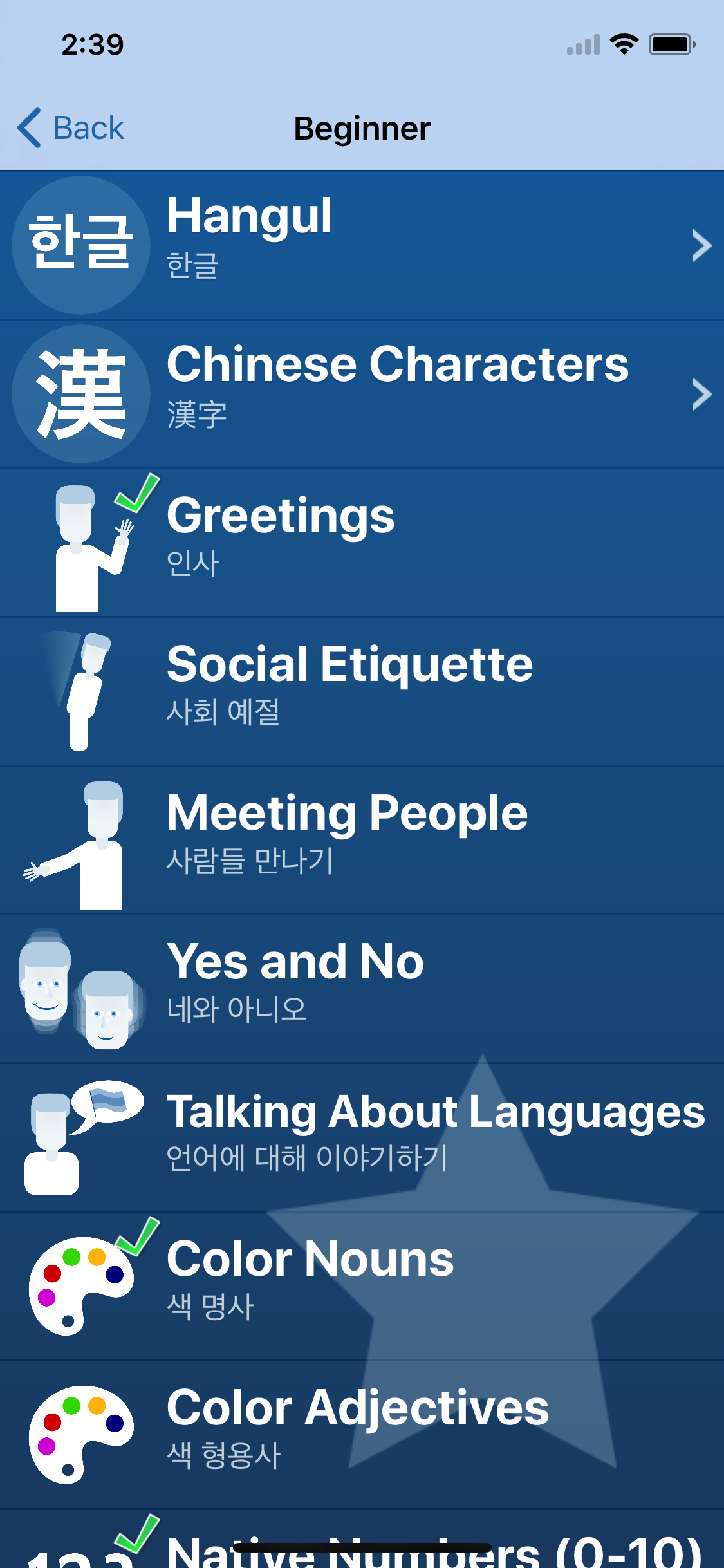Open the Native Numbers (0-10) lesson

click(362, 1539)
